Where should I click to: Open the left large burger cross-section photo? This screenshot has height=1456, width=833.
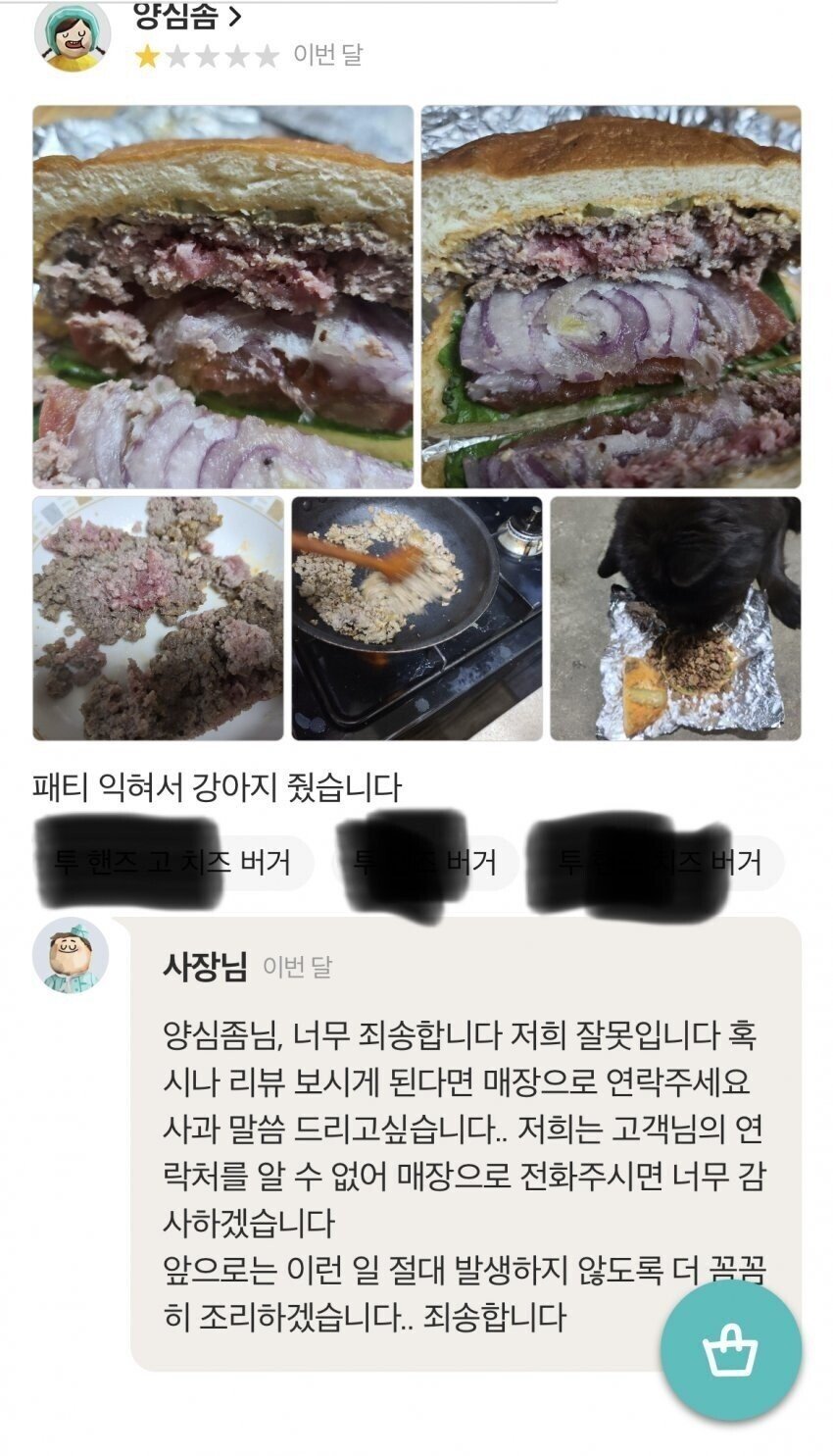[x=223, y=296]
